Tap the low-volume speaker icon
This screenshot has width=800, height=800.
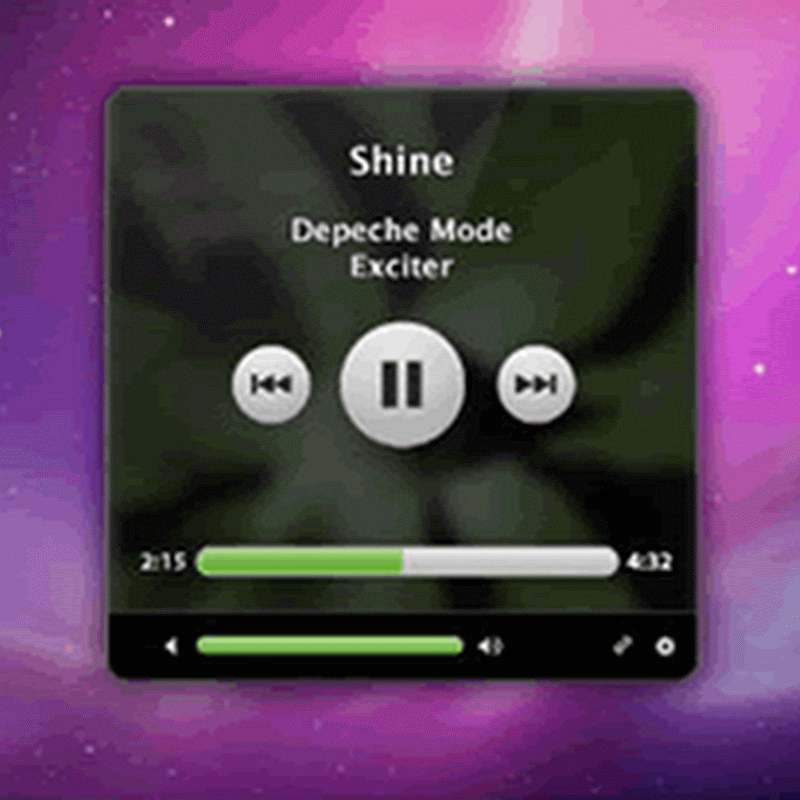click(x=171, y=647)
